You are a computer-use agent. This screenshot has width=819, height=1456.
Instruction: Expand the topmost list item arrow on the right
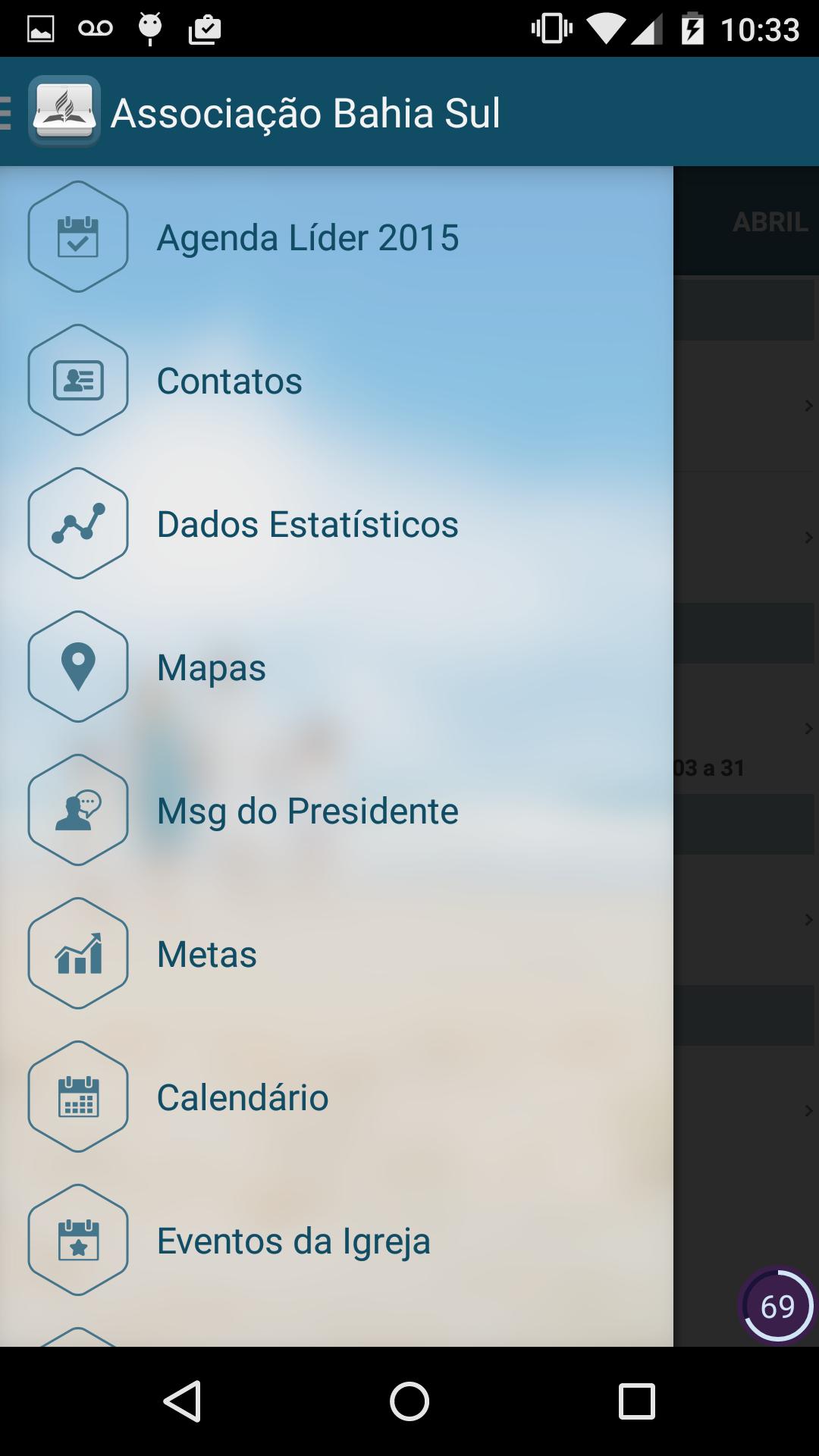coord(808,403)
